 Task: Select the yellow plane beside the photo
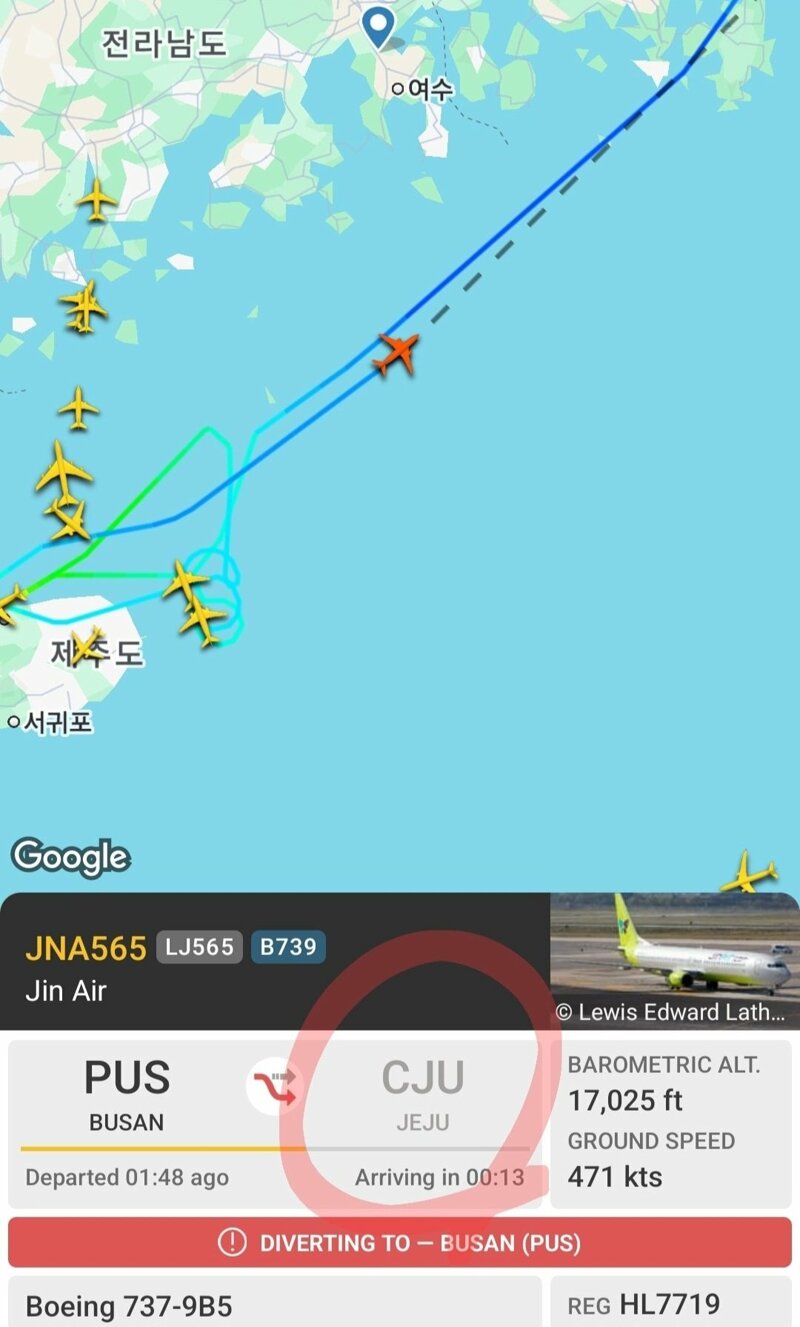749,873
